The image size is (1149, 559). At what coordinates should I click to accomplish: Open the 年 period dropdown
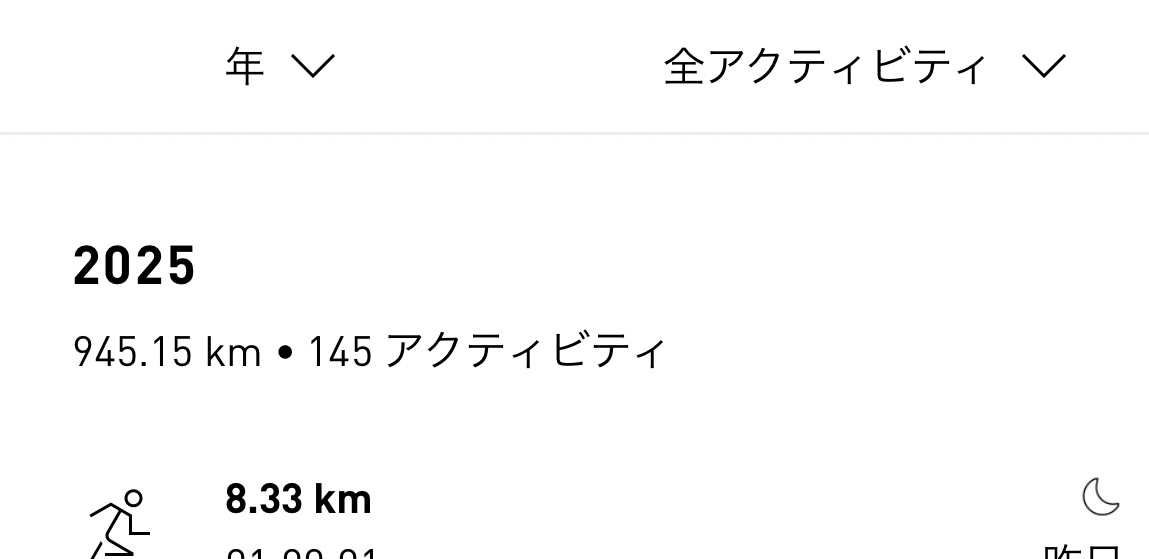[279, 67]
